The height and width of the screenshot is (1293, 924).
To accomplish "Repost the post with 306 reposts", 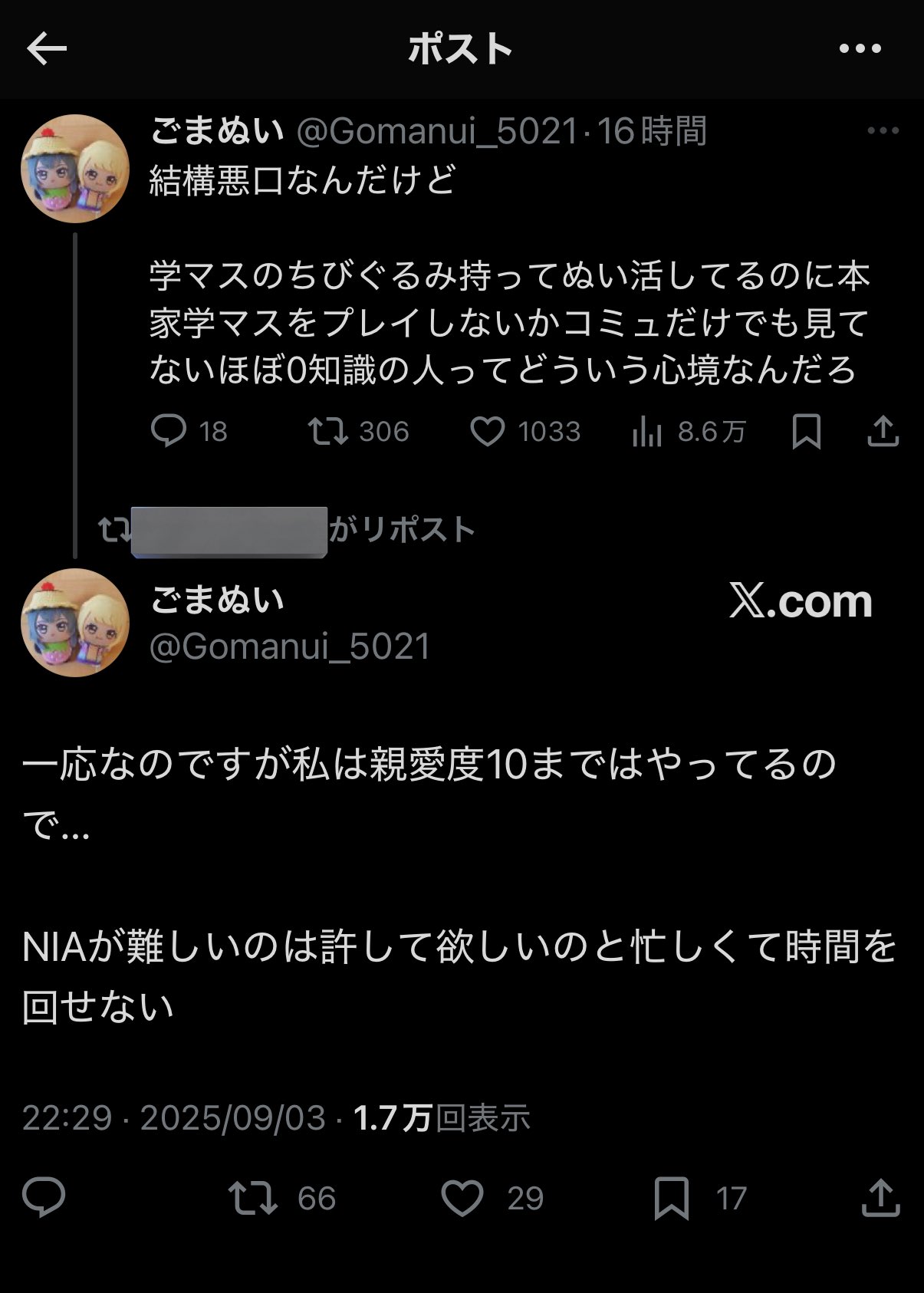I will tap(327, 431).
